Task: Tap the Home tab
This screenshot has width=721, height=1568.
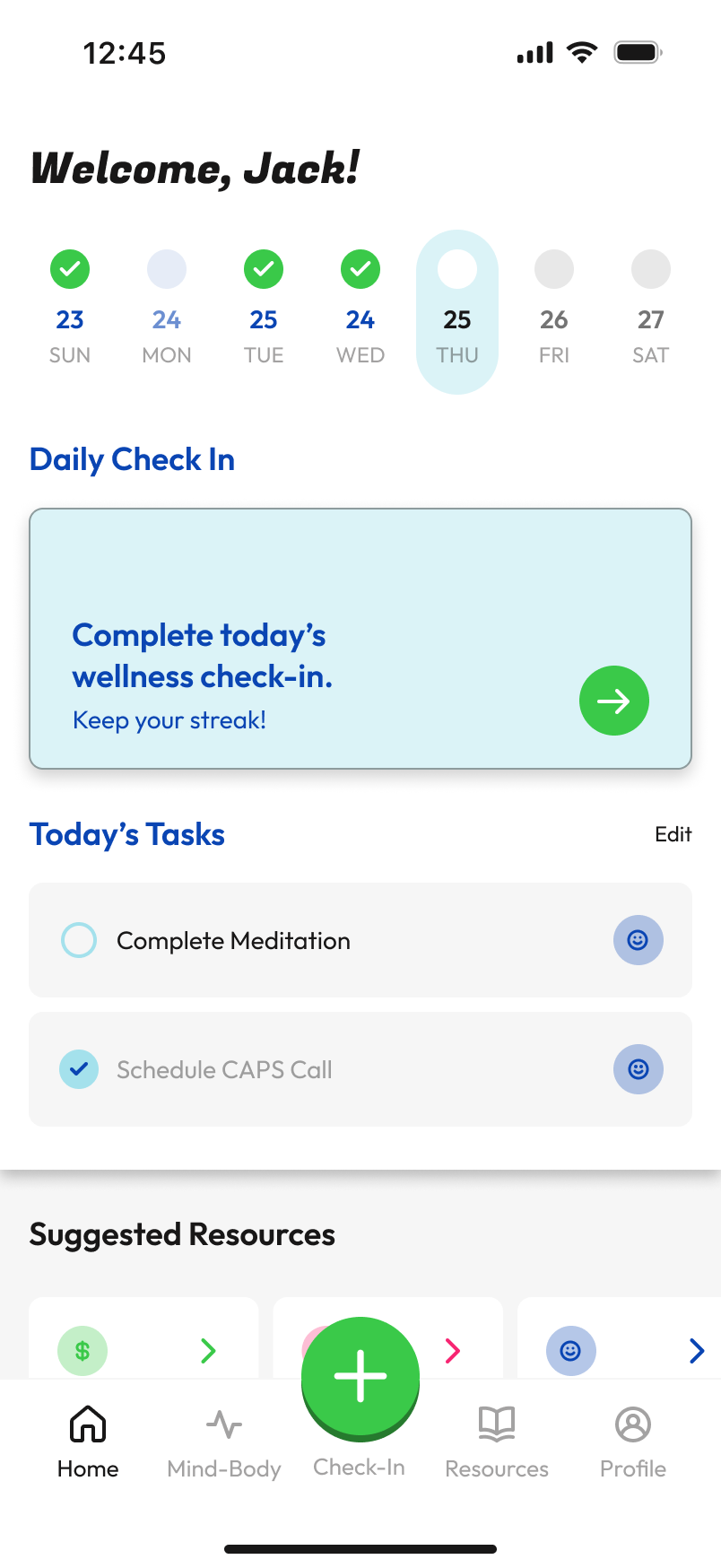Action: click(88, 1442)
